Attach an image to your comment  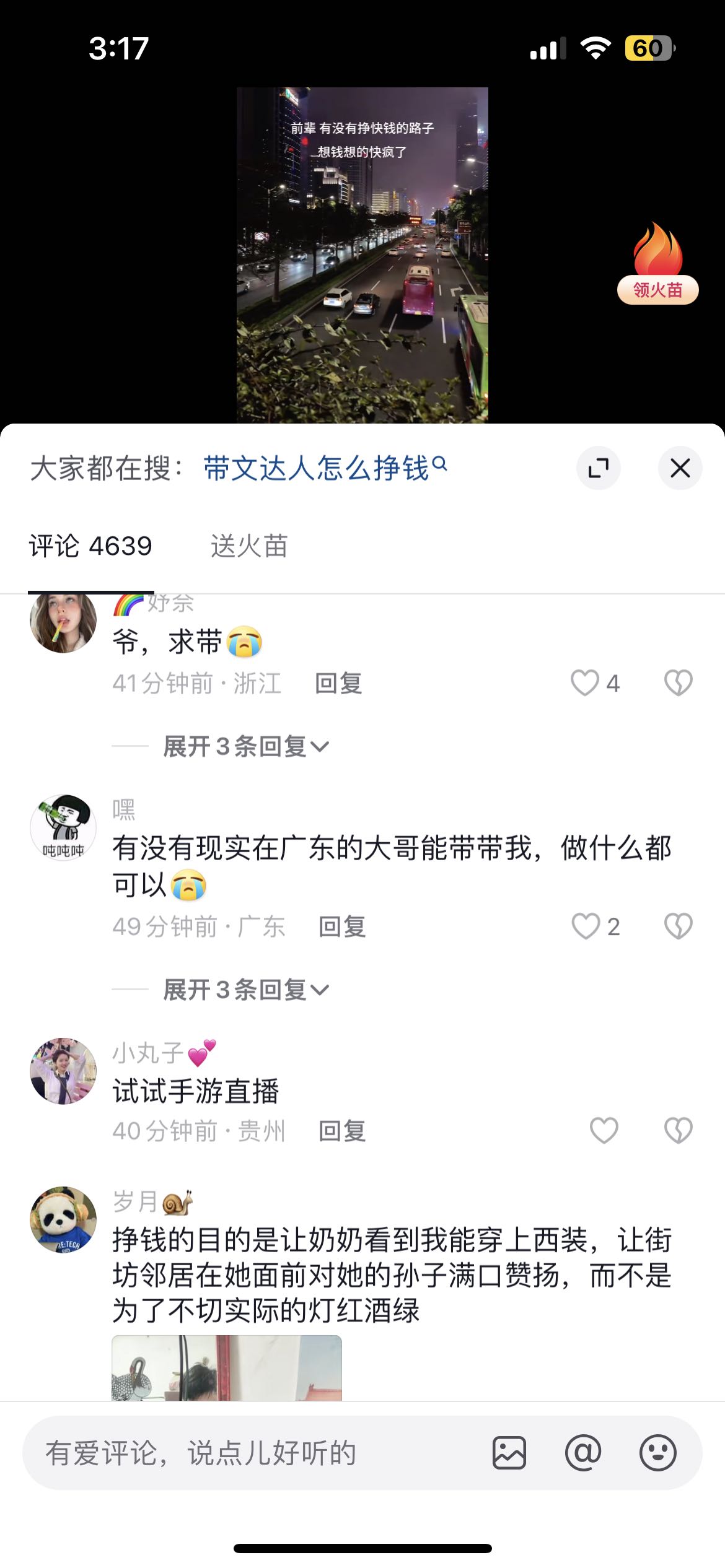click(509, 1453)
